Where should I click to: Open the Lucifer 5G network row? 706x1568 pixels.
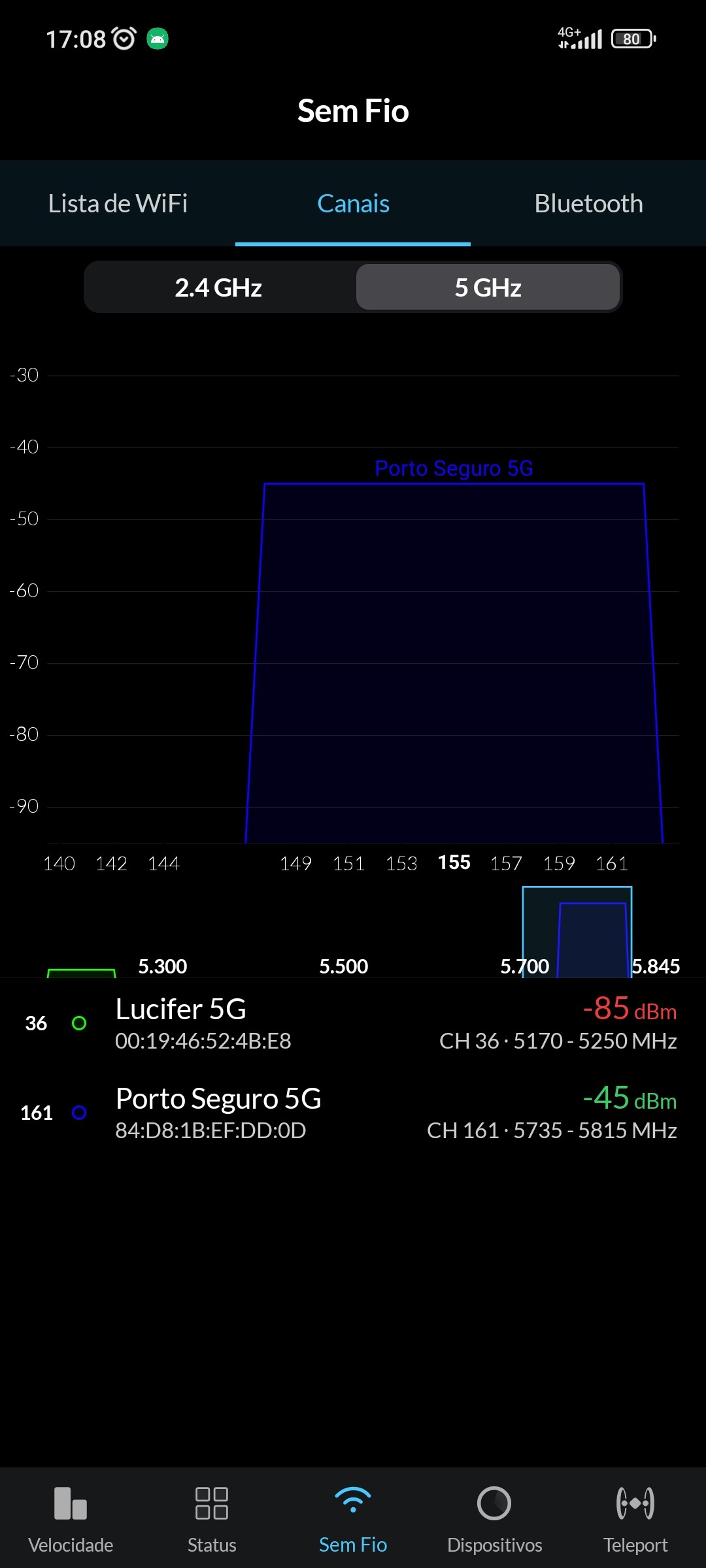[353, 1023]
